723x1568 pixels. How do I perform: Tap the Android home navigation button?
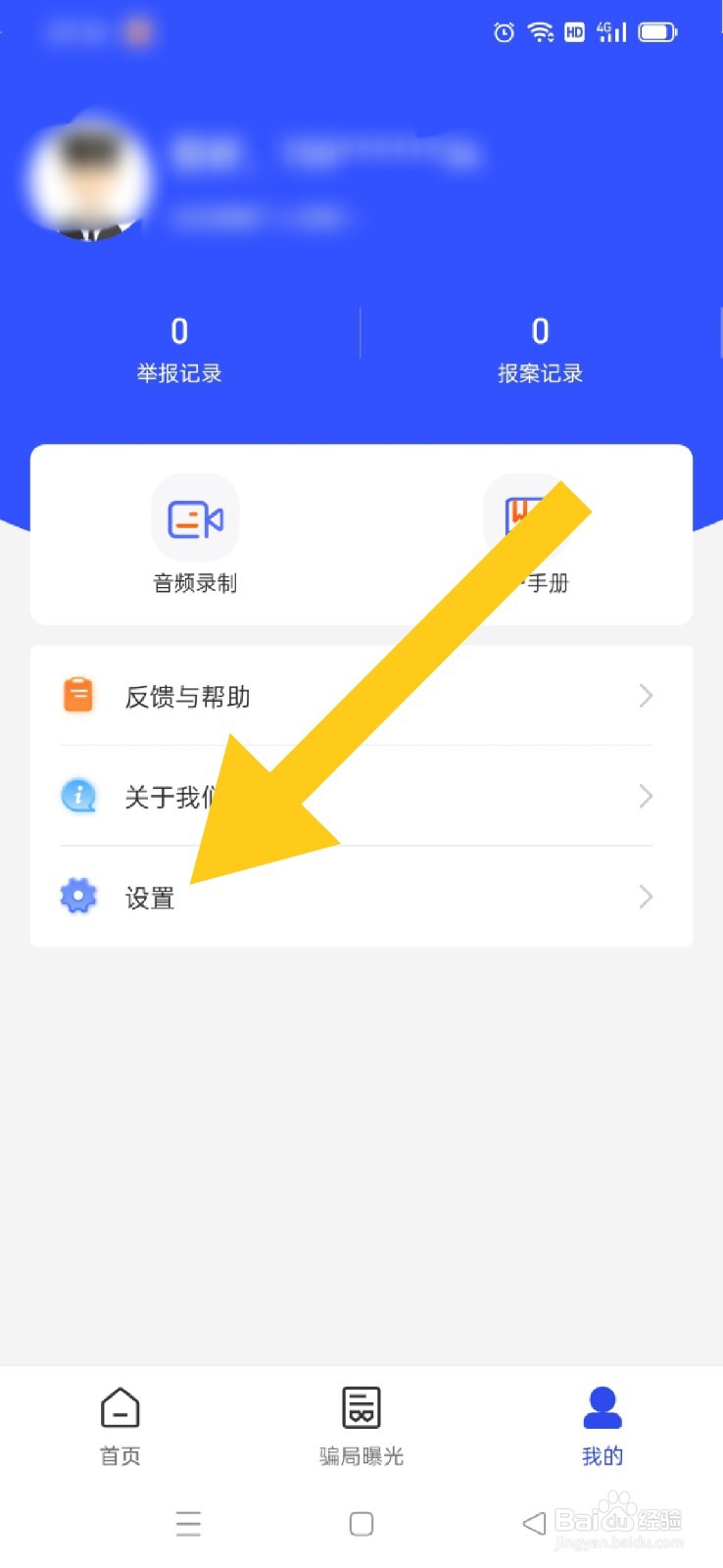(x=361, y=1523)
